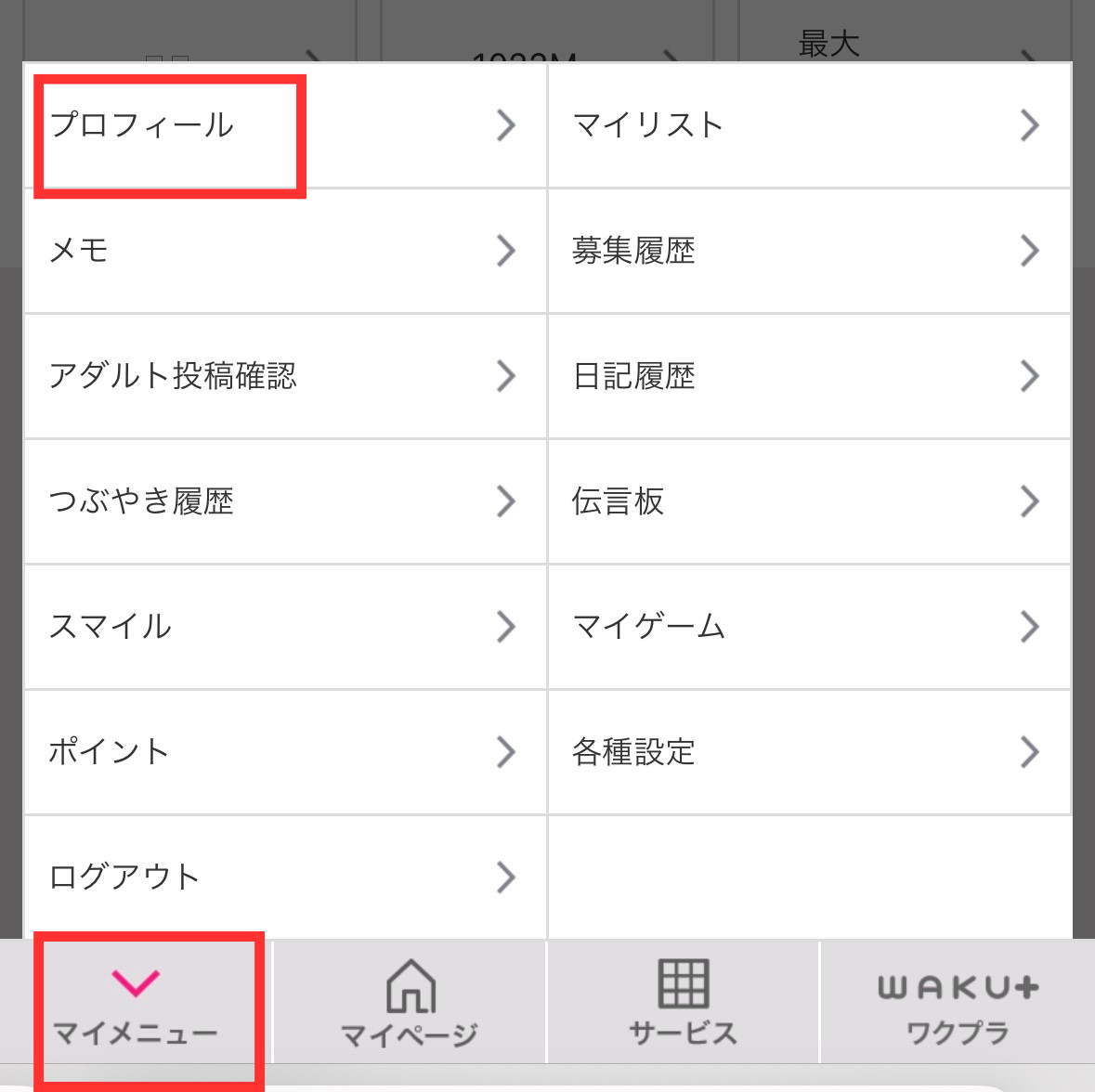Open スマイル

tap(283, 627)
